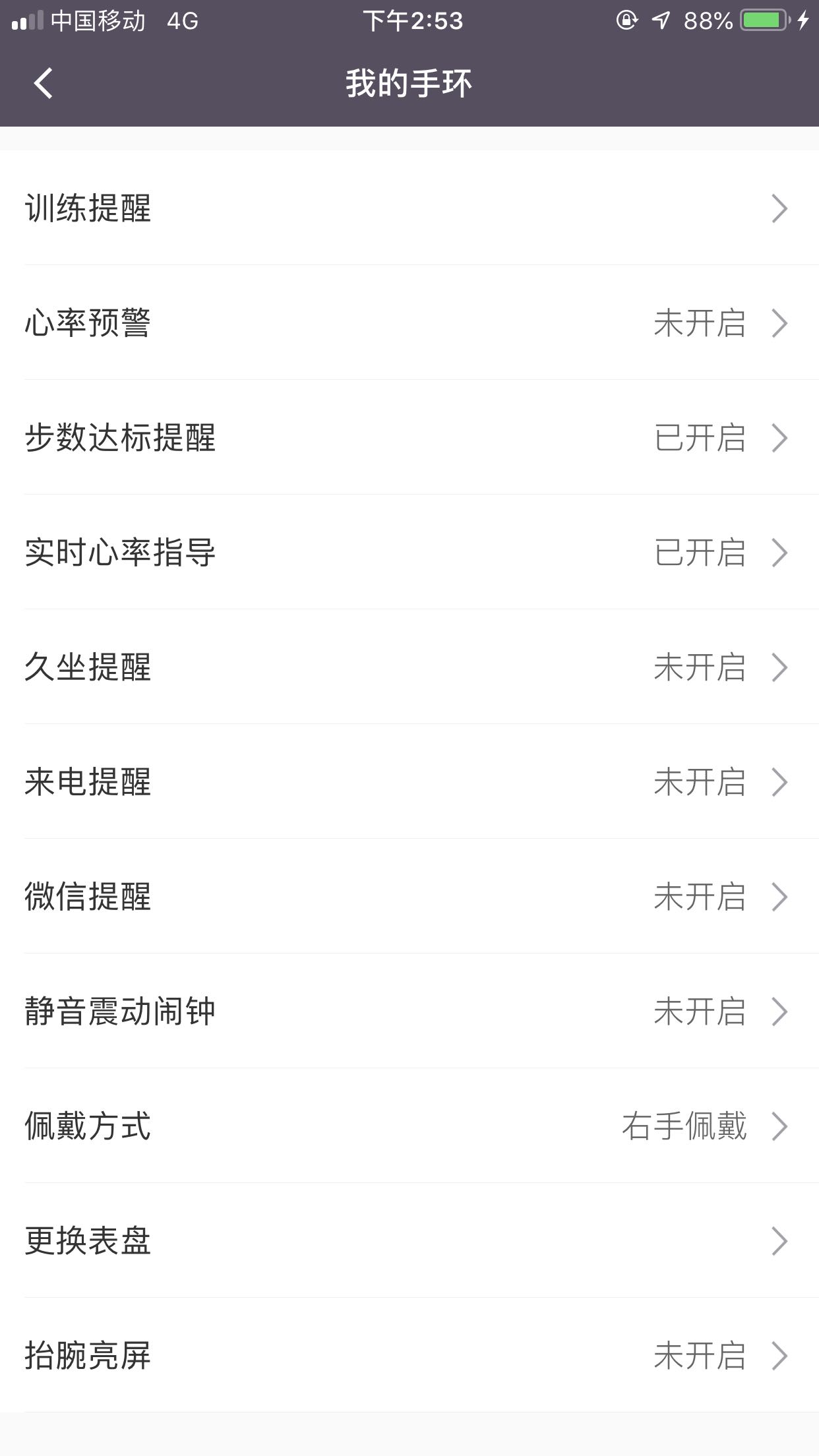
Task: Open 更换表盘 to change watch face
Action: 409,1241
